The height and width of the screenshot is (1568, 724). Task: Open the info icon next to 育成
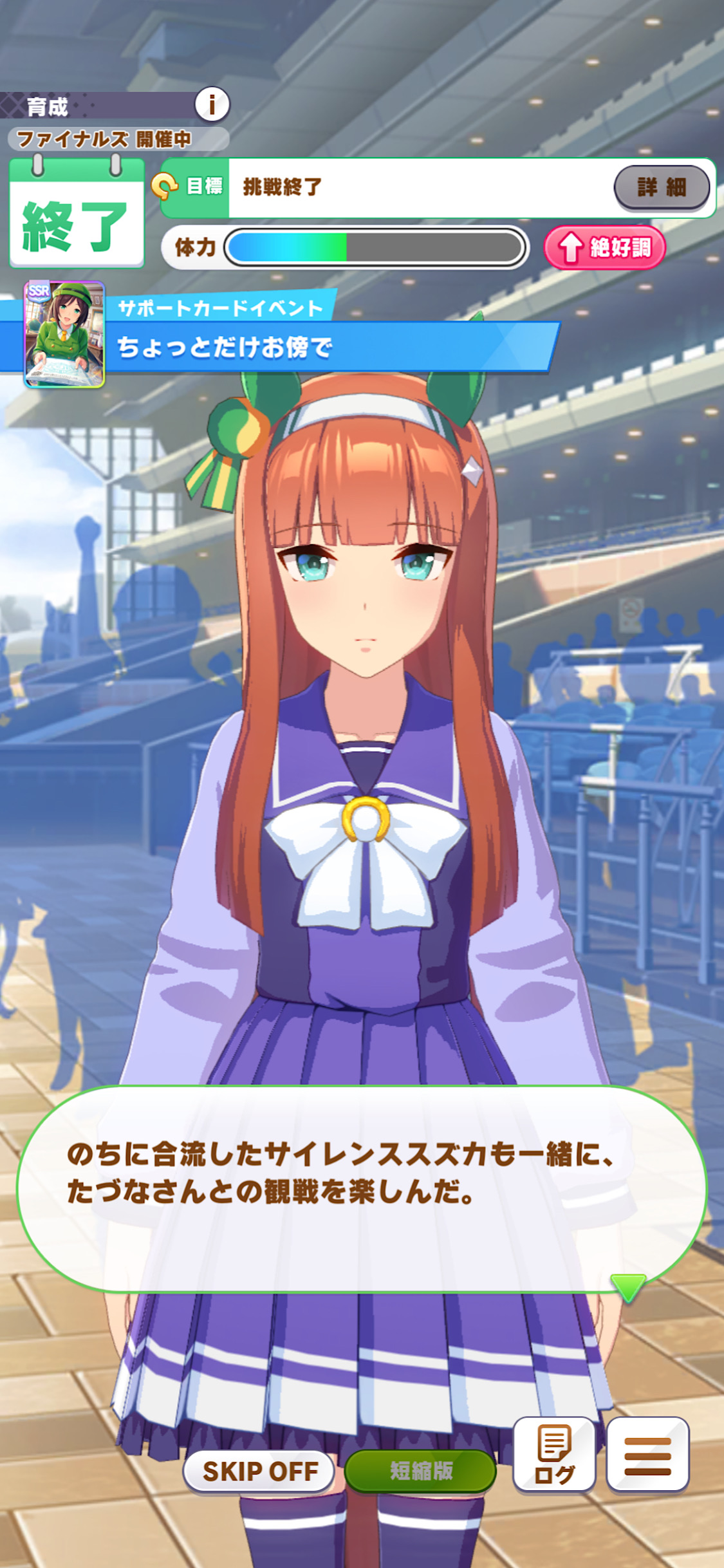(212, 104)
